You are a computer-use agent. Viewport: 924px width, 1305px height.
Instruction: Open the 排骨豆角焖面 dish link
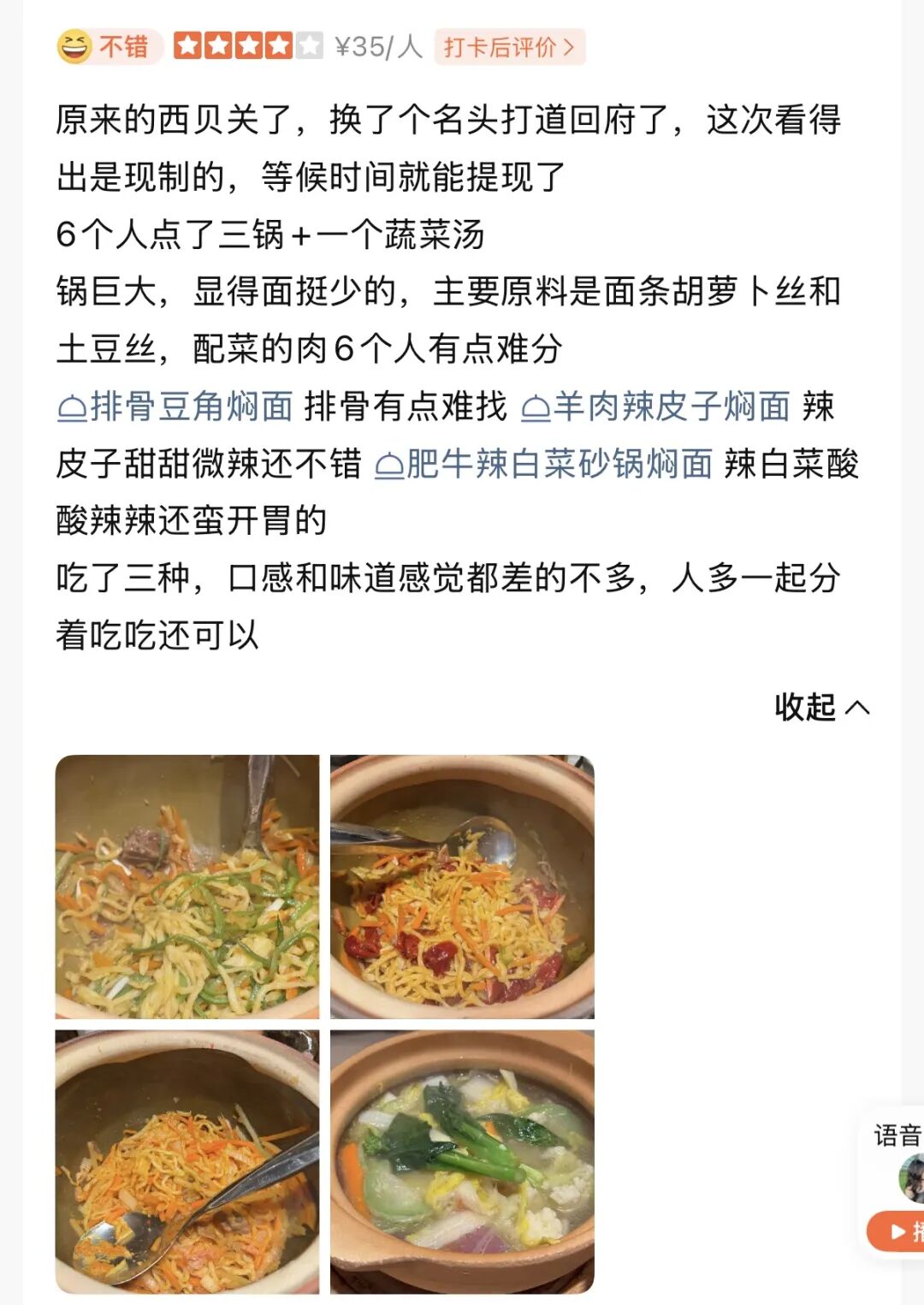pyautogui.click(x=176, y=406)
